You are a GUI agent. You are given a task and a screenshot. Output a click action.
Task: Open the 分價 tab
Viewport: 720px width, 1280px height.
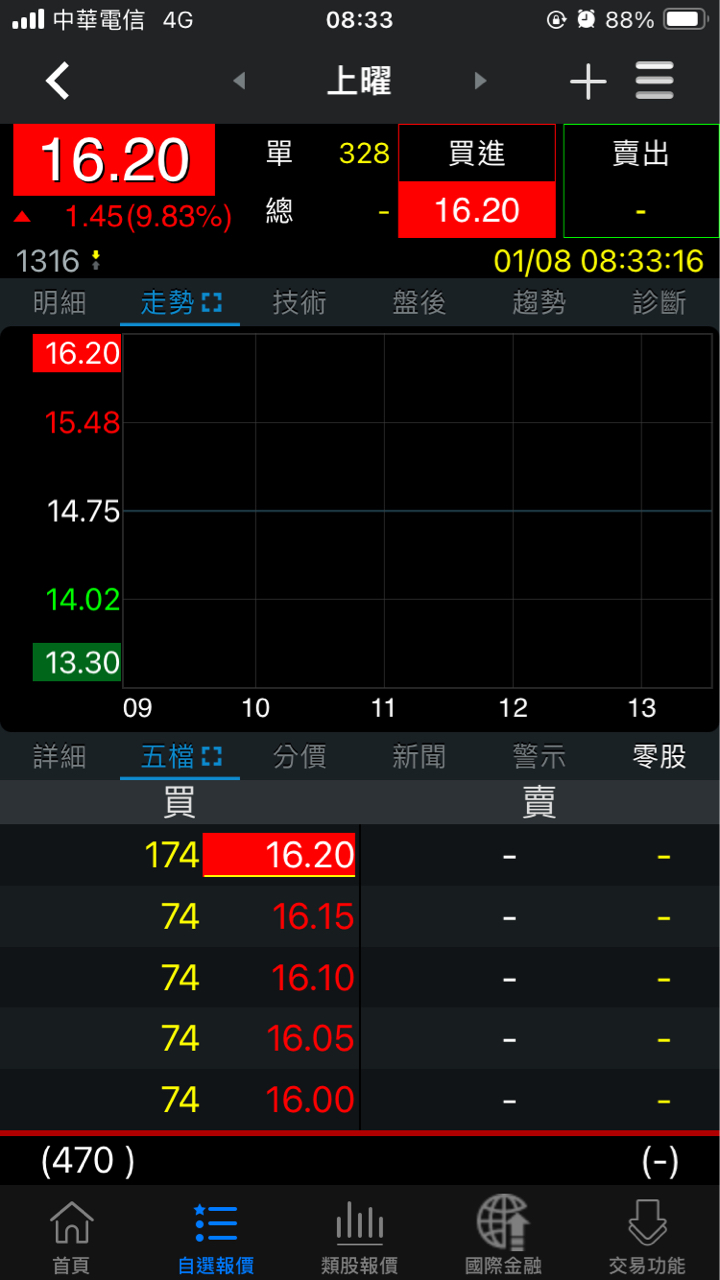coord(300,757)
